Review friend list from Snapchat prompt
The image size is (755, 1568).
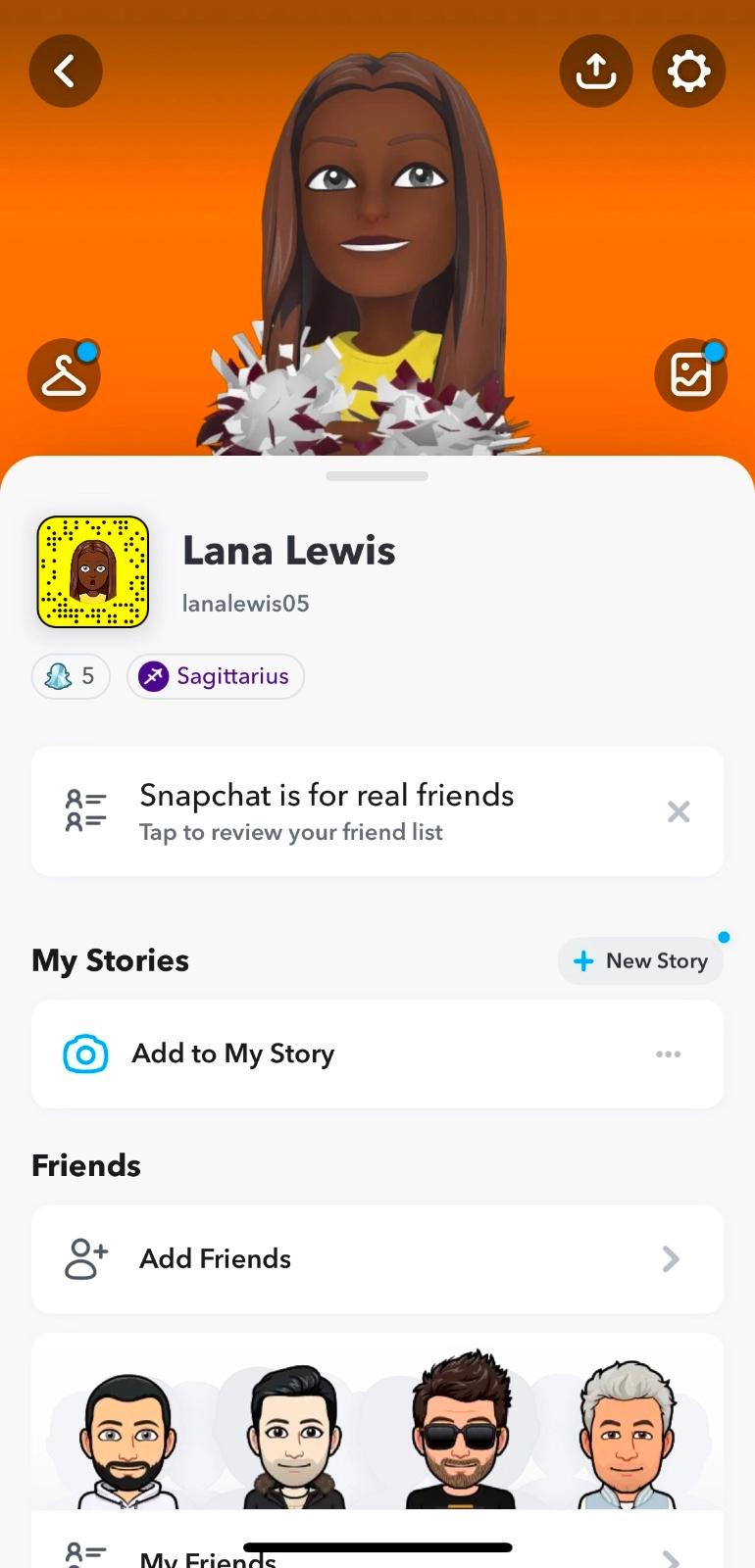[x=327, y=811]
